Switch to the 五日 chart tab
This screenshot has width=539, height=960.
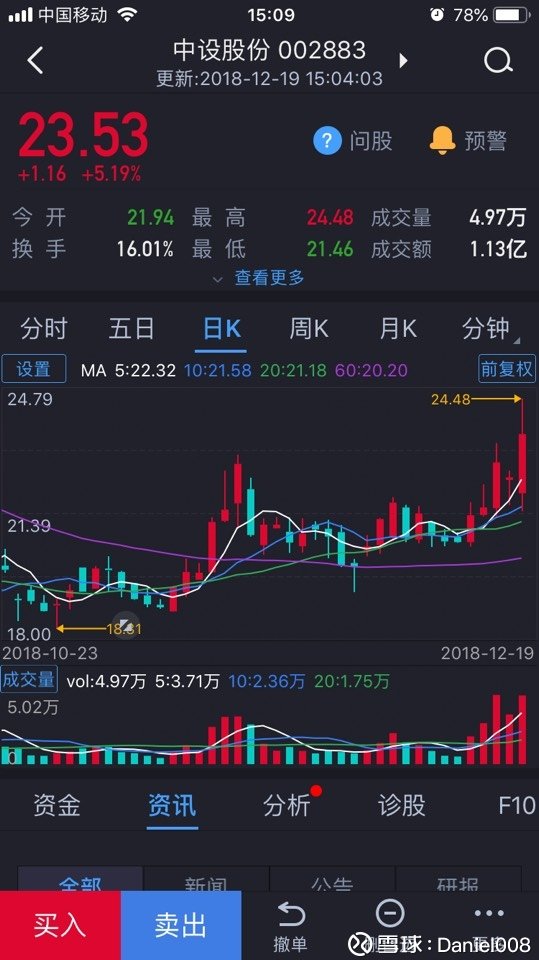coord(132,329)
